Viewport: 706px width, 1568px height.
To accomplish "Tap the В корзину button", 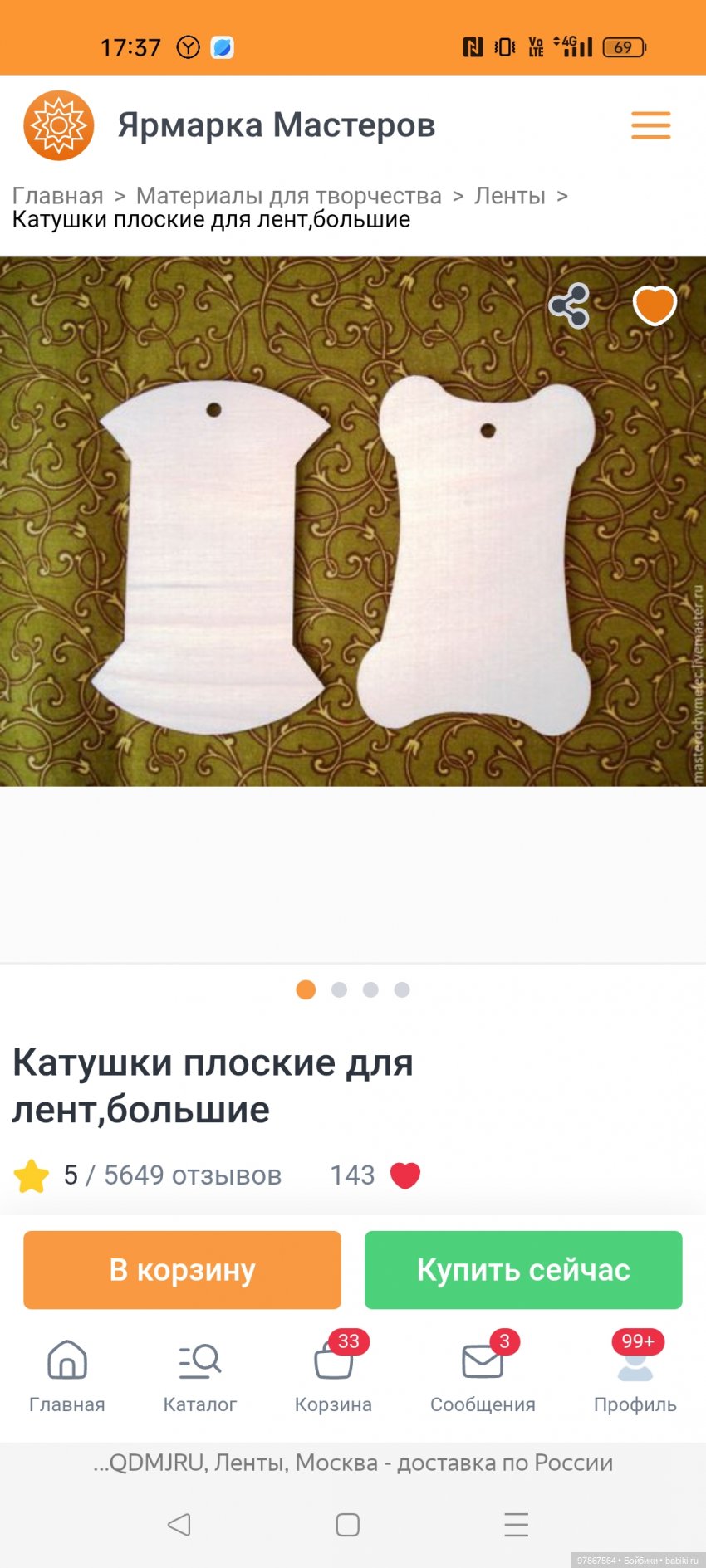I will [182, 1269].
